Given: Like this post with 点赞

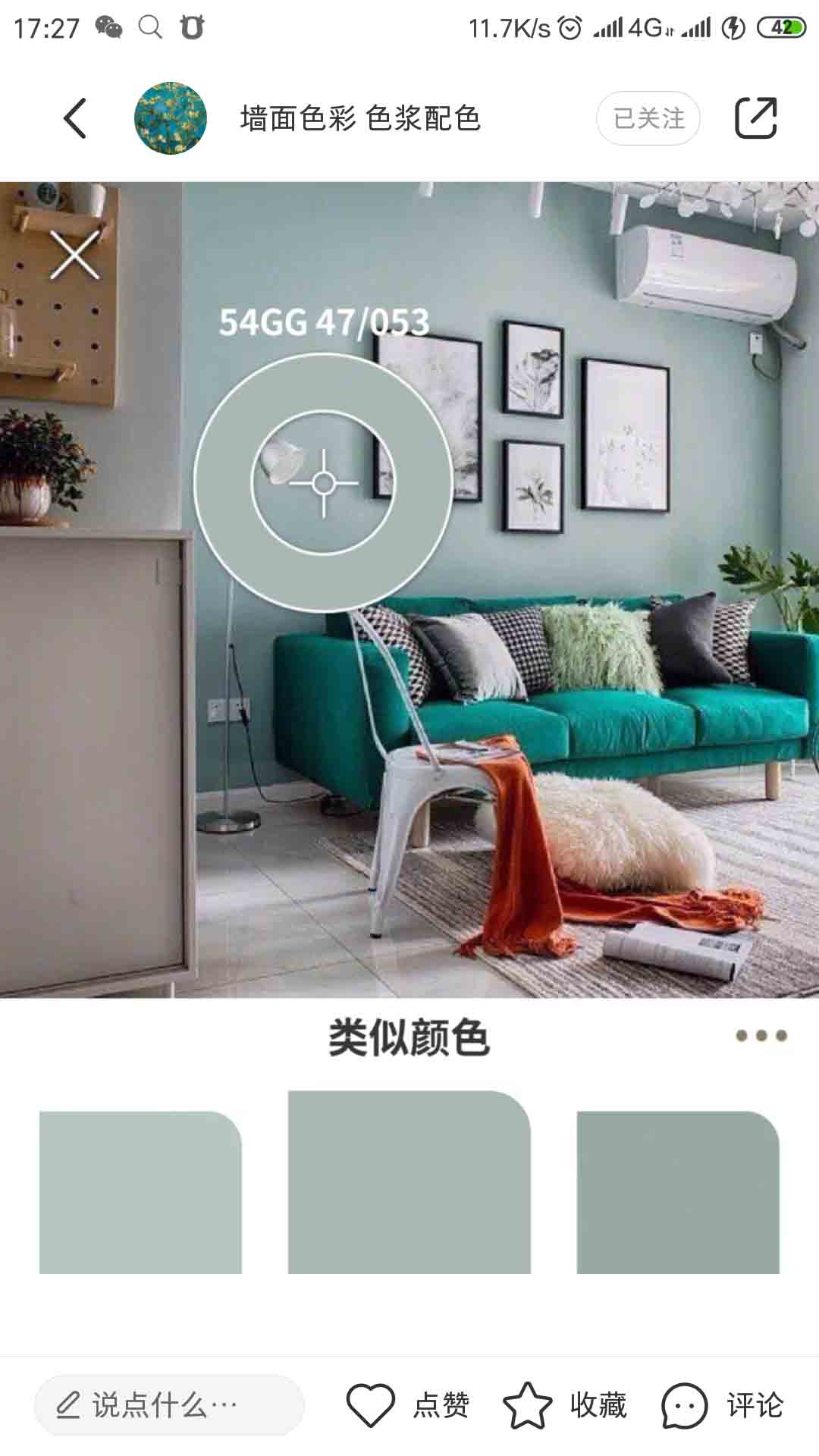Looking at the screenshot, I should point(408,1405).
